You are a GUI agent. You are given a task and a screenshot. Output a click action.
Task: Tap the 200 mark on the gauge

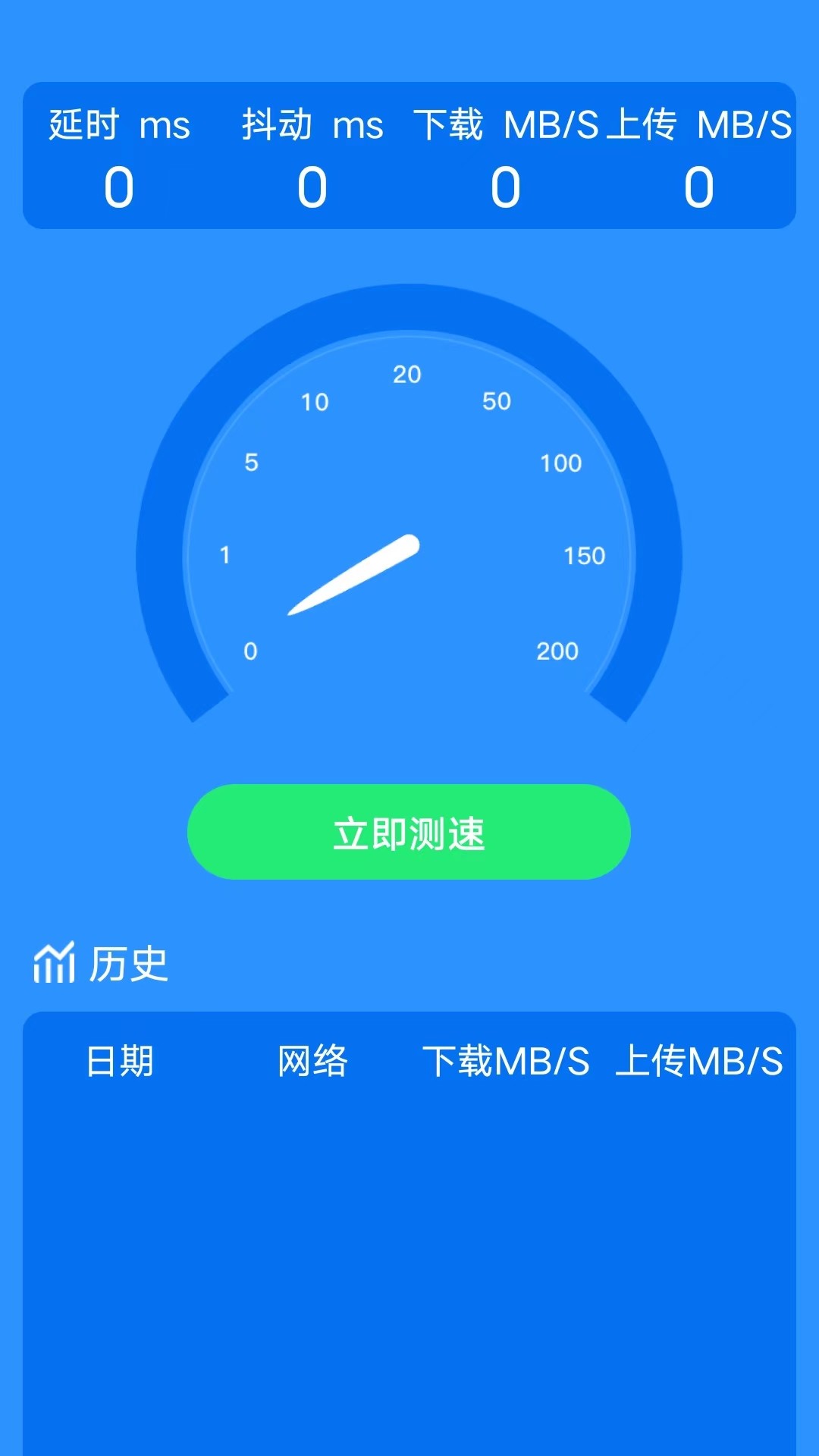coord(559,651)
